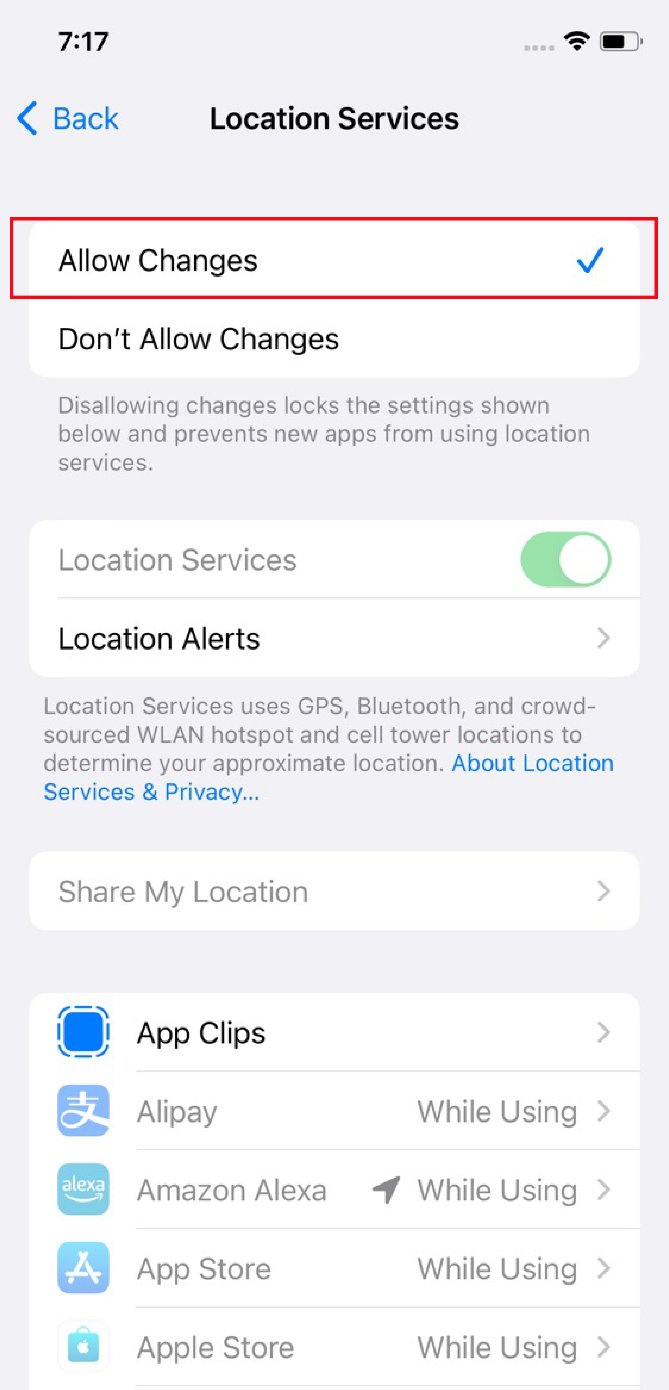Choose Don't Allow Changes
The width and height of the screenshot is (669, 1390).
coord(334,339)
